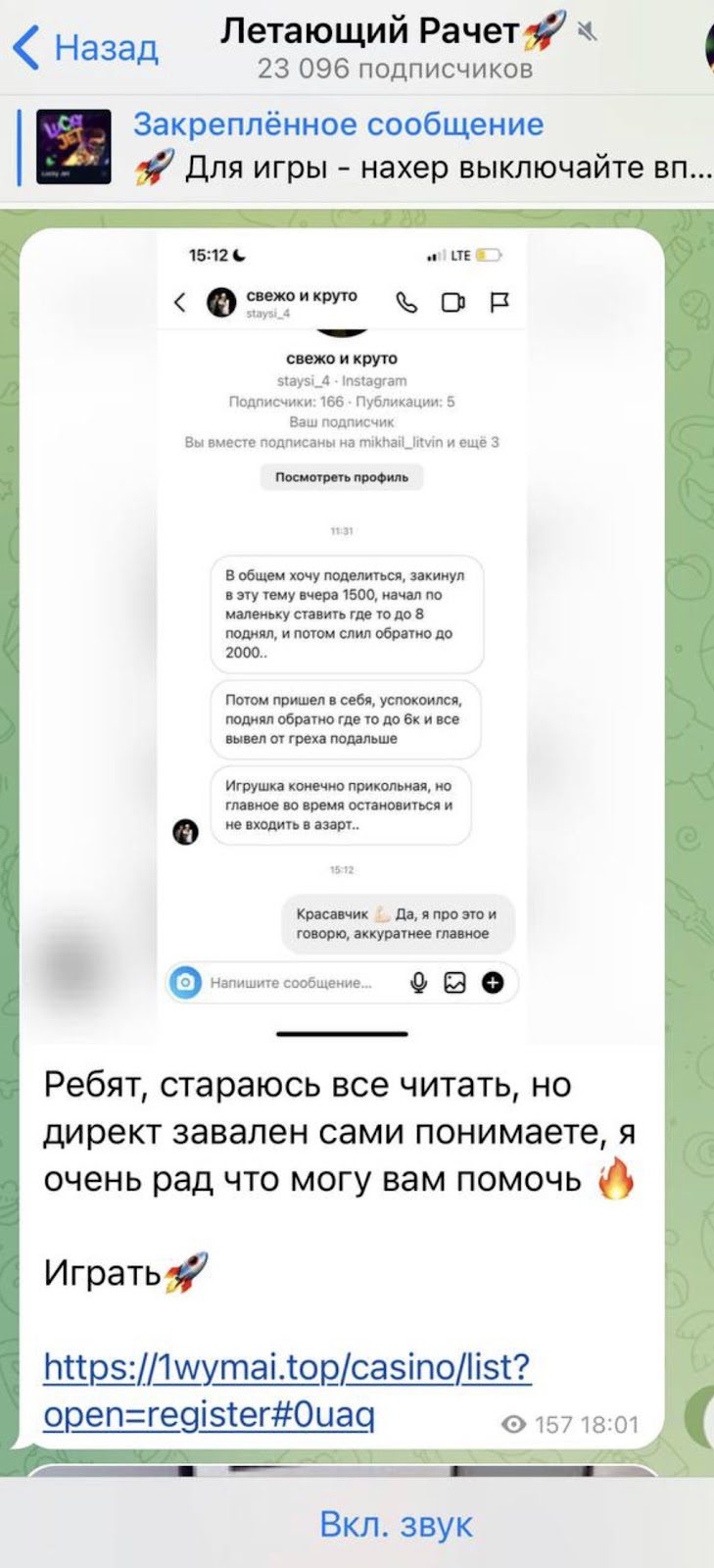Tap Вкл. звук to unmute the channel
This screenshot has width=714, height=1568.
396,1524
